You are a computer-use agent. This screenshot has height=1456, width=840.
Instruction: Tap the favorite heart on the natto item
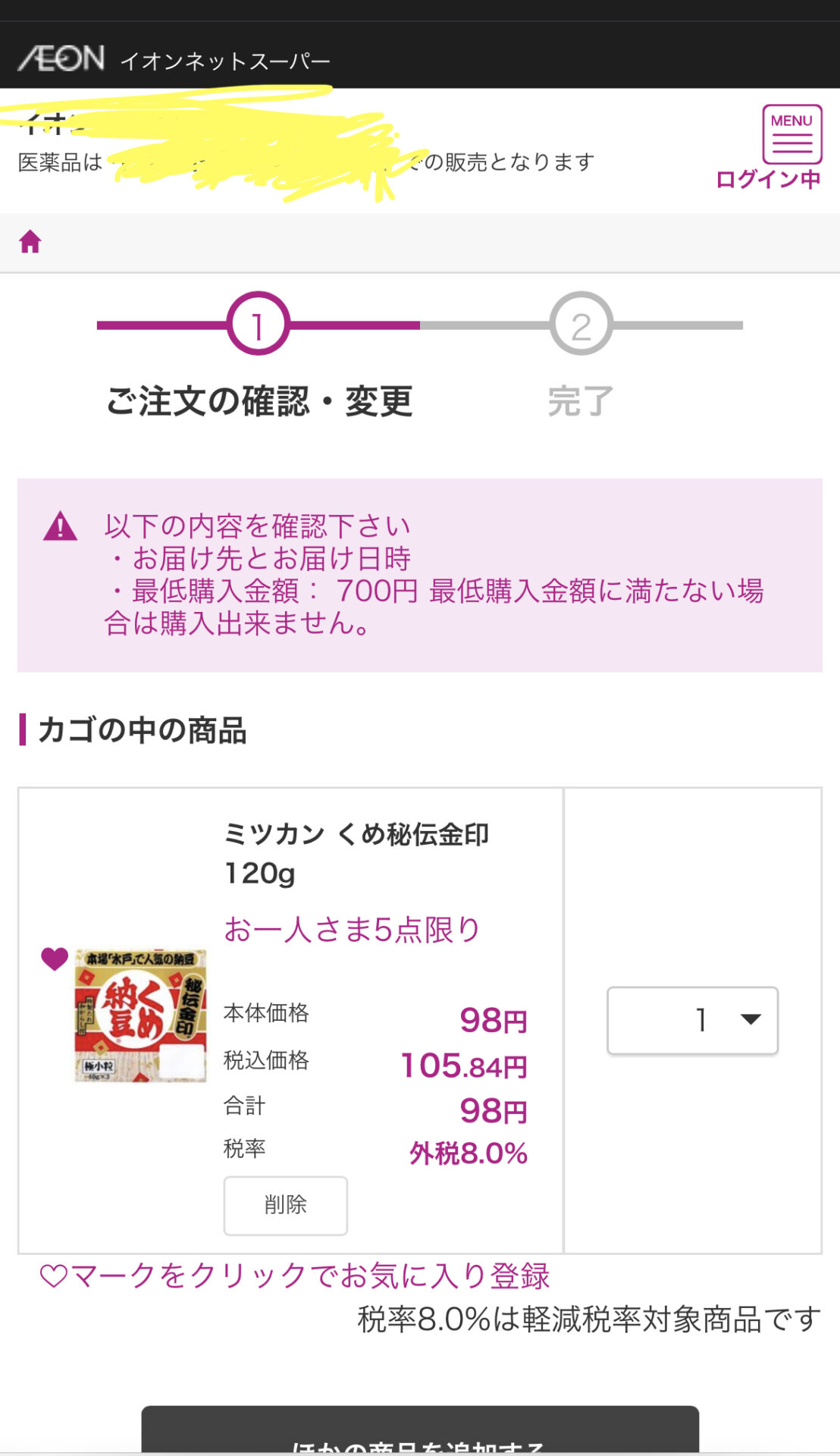tap(55, 959)
